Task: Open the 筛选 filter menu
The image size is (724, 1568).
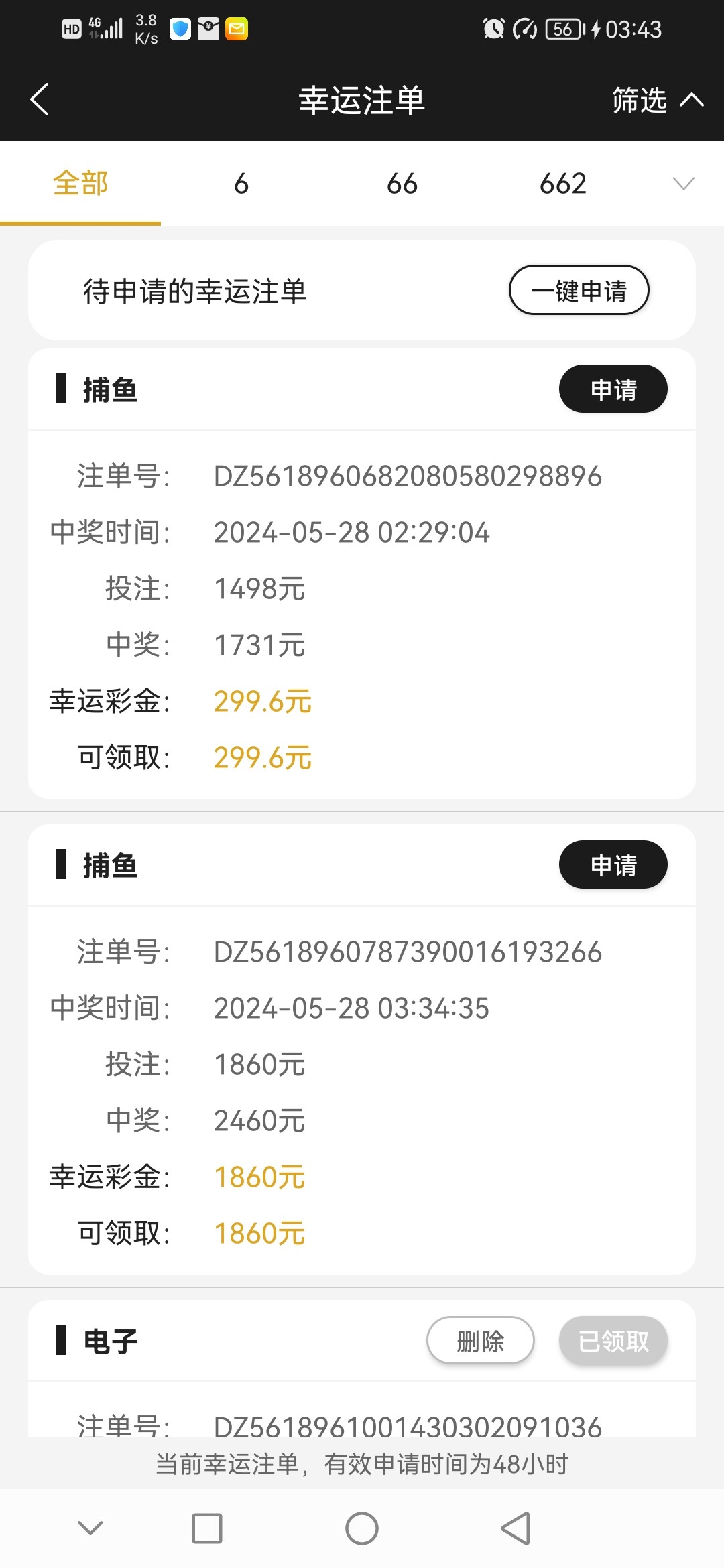Action: (x=658, y=101)
